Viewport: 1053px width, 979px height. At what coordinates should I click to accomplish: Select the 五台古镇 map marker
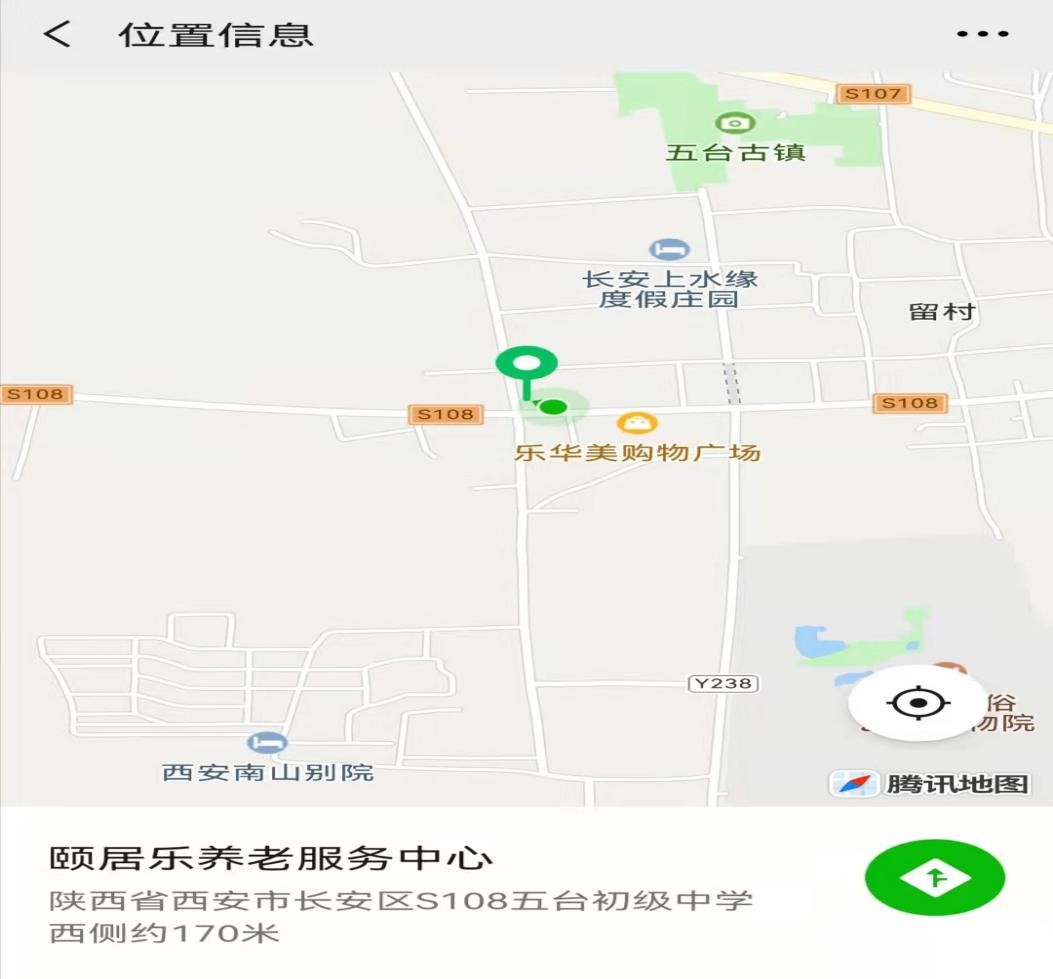coord(736,124)
